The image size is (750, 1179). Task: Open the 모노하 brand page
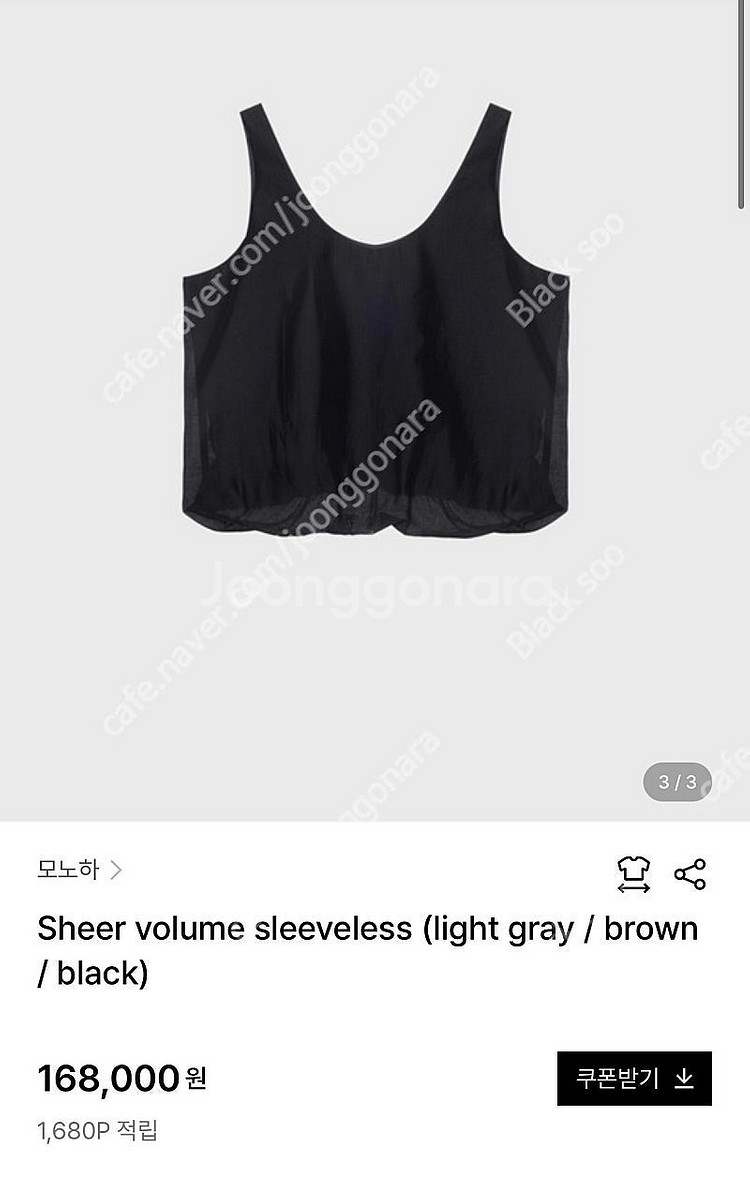click(x=79, y=870)
